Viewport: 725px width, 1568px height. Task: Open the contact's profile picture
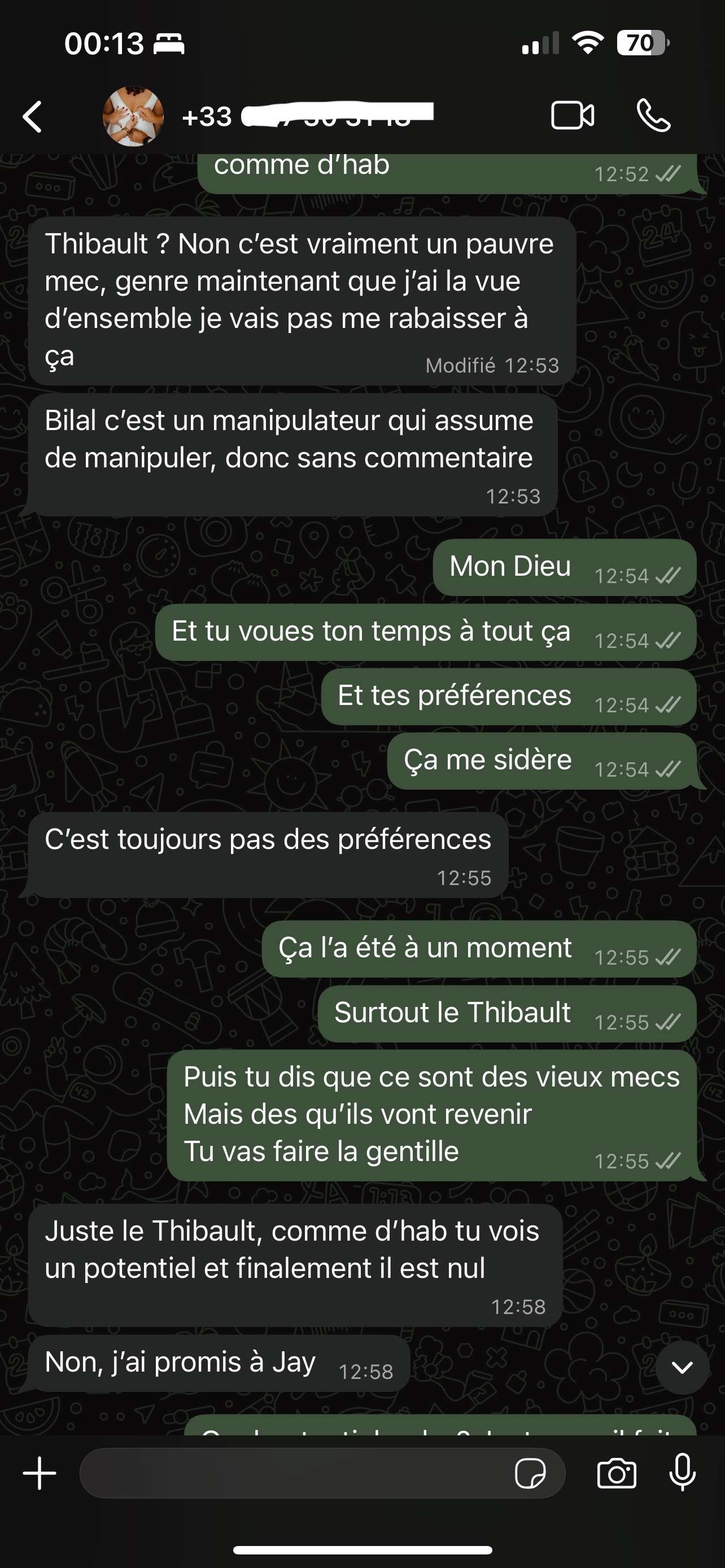(133, 116)
